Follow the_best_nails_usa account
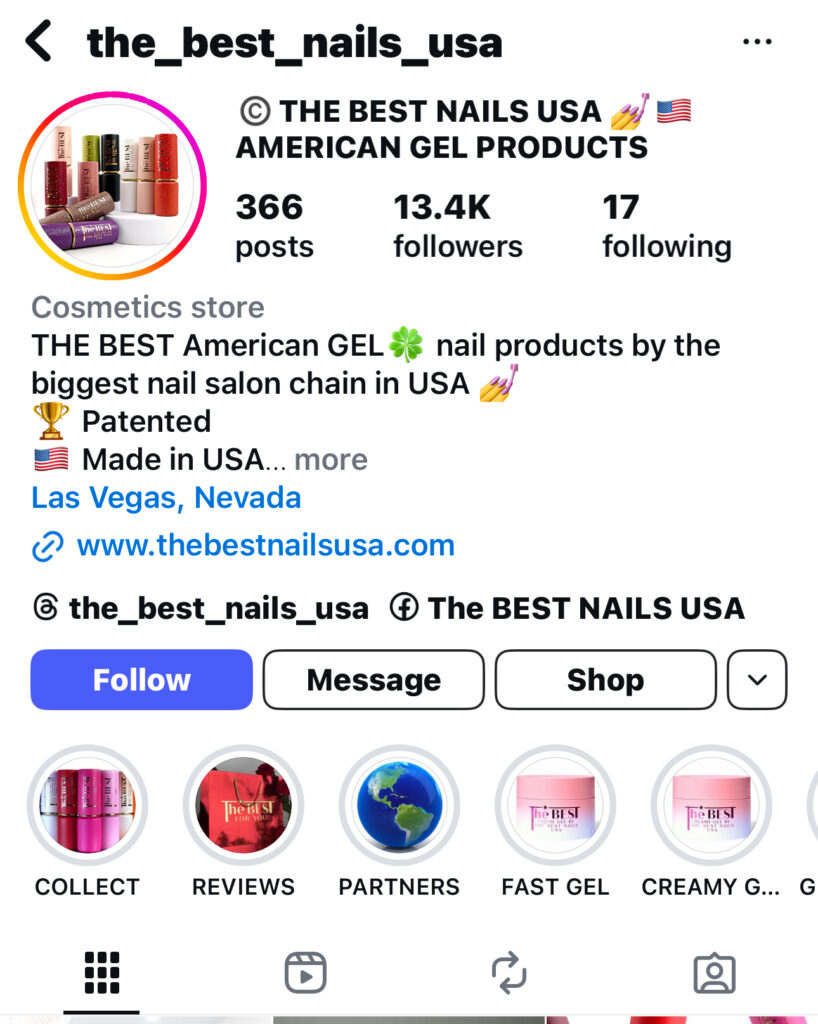Screen dimensions: 818x1024 (141, 680)
